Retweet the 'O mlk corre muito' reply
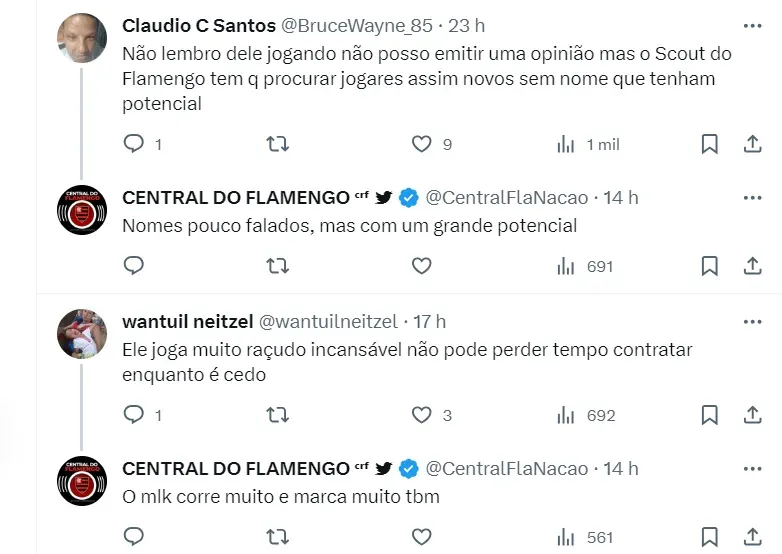 278,537
